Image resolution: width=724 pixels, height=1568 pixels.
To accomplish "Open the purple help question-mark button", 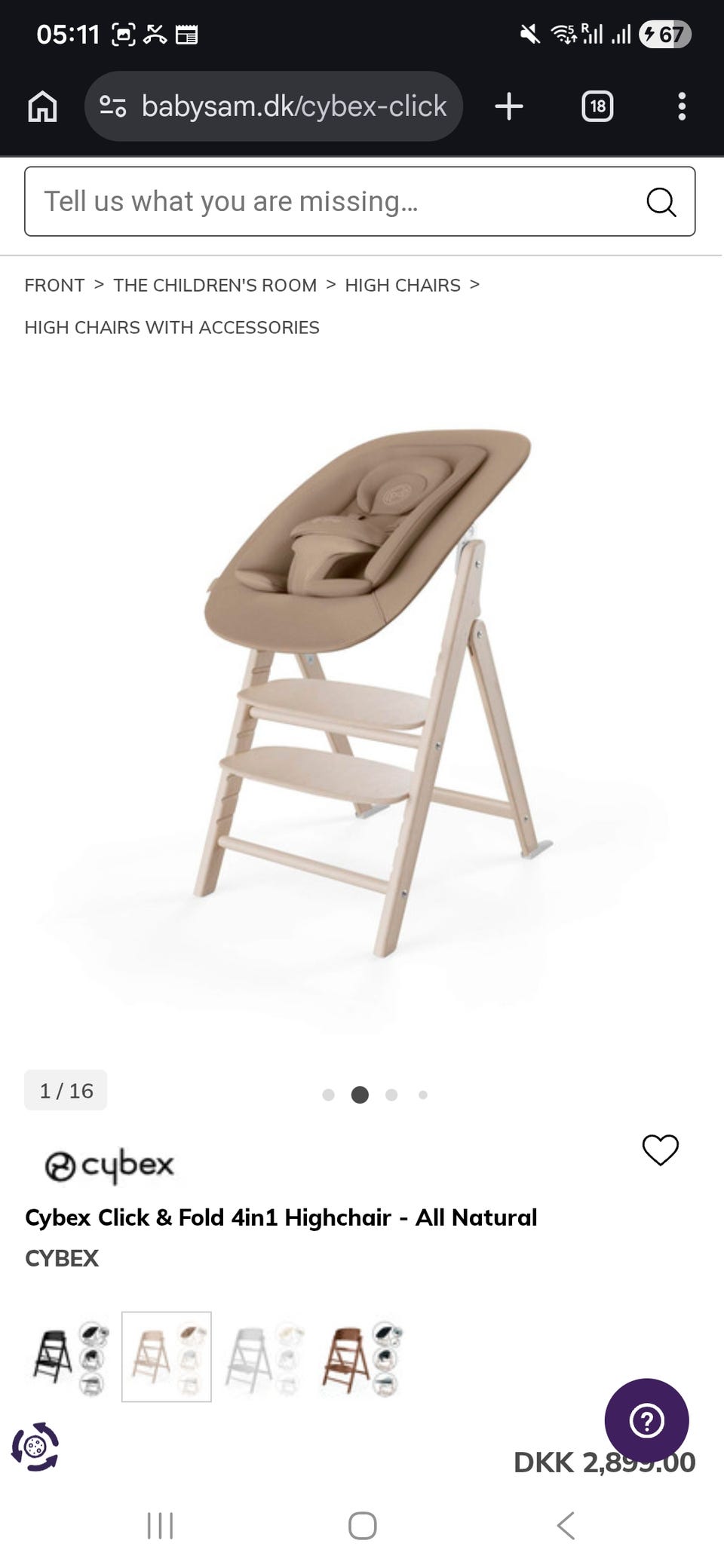I will [646, 1421].
